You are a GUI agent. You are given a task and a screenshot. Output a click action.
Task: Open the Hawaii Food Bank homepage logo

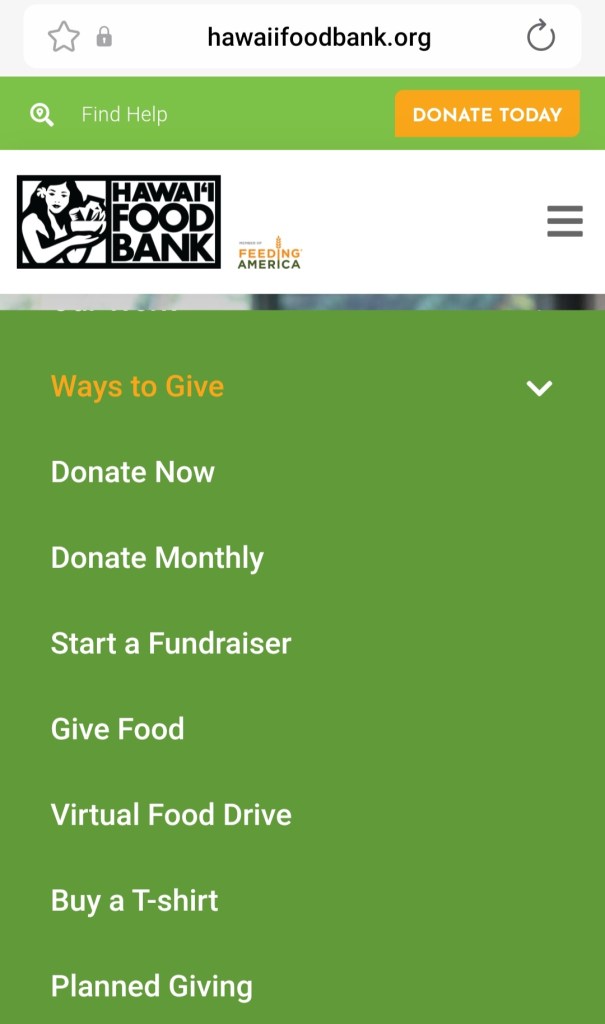119,222
